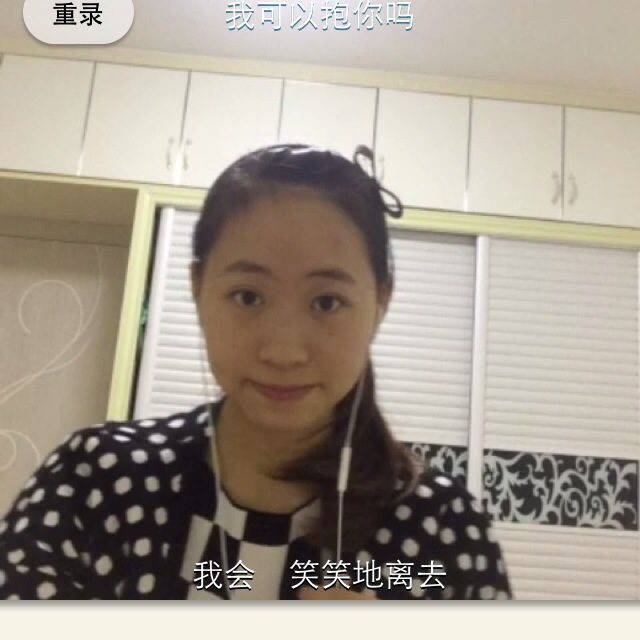Tap the 重录 re-record button
This screenshot has height=640, width=640.
(x=78, y=17)
